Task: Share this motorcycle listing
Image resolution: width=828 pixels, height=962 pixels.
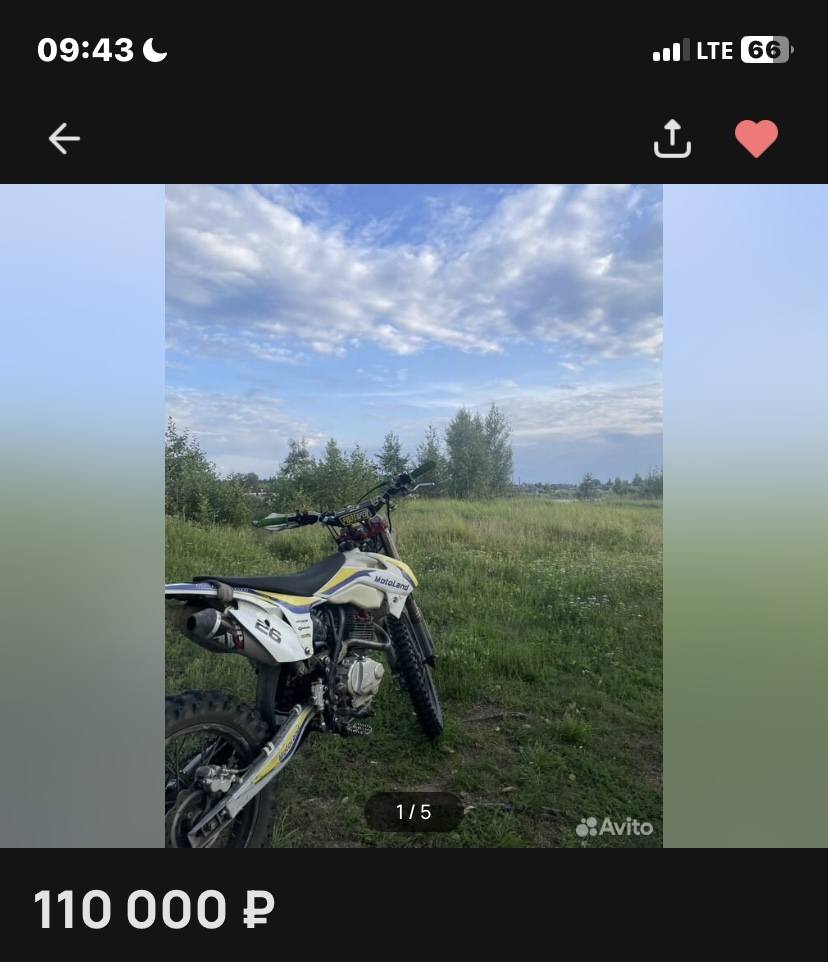Action: click(x=672, y=139)
